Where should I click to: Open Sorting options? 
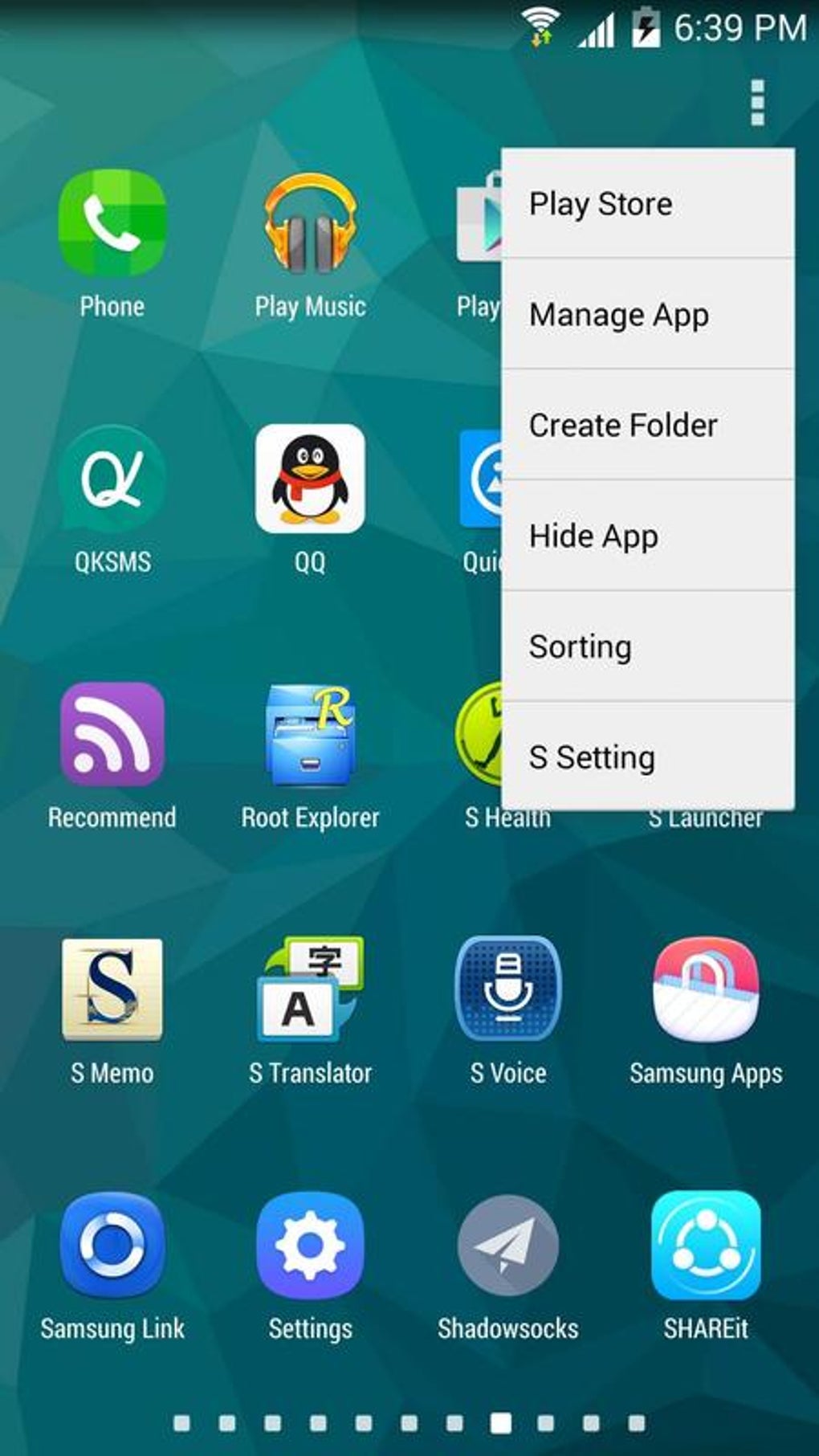pyautogui.click(x=647, y=646)
